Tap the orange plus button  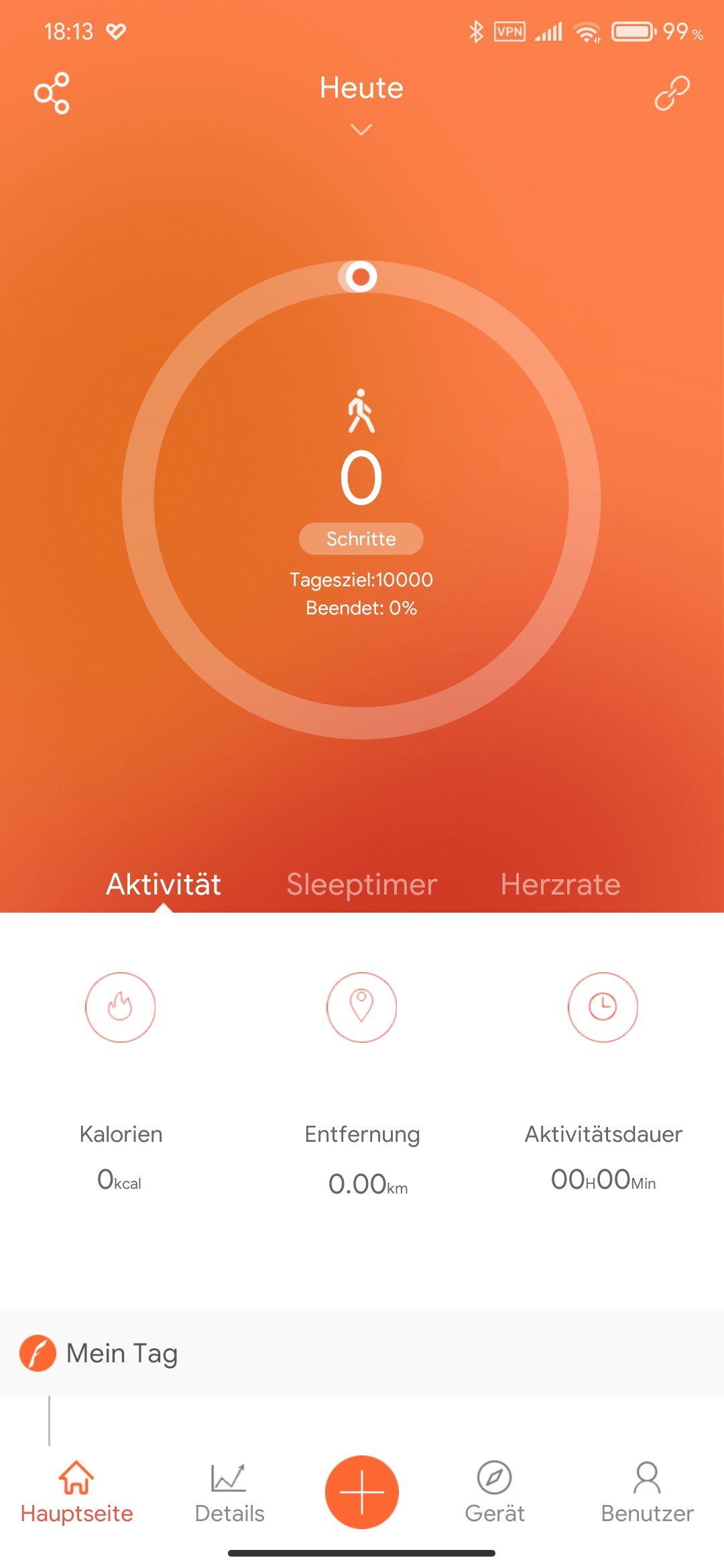361,1492
